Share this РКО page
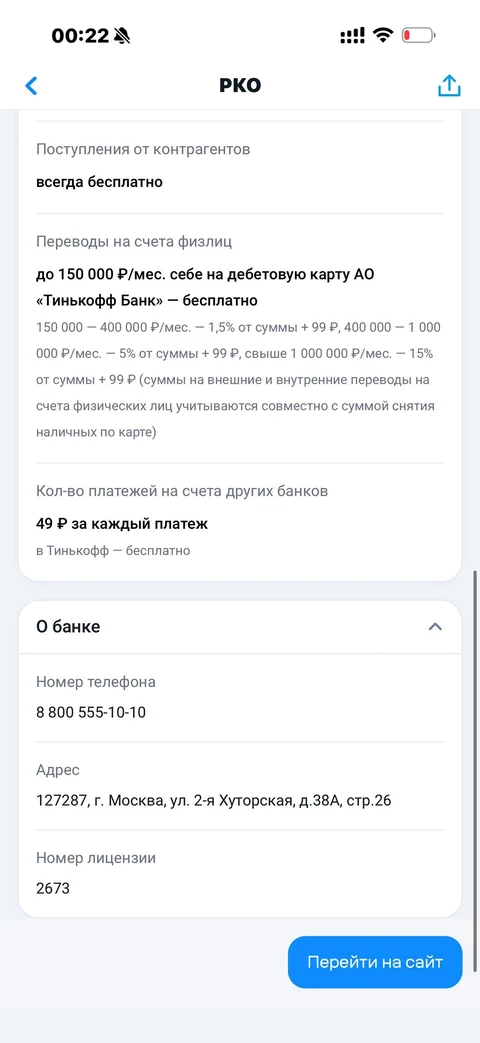Image resolution: width=480 pixels, height=1043 pixels. (449, 85)
